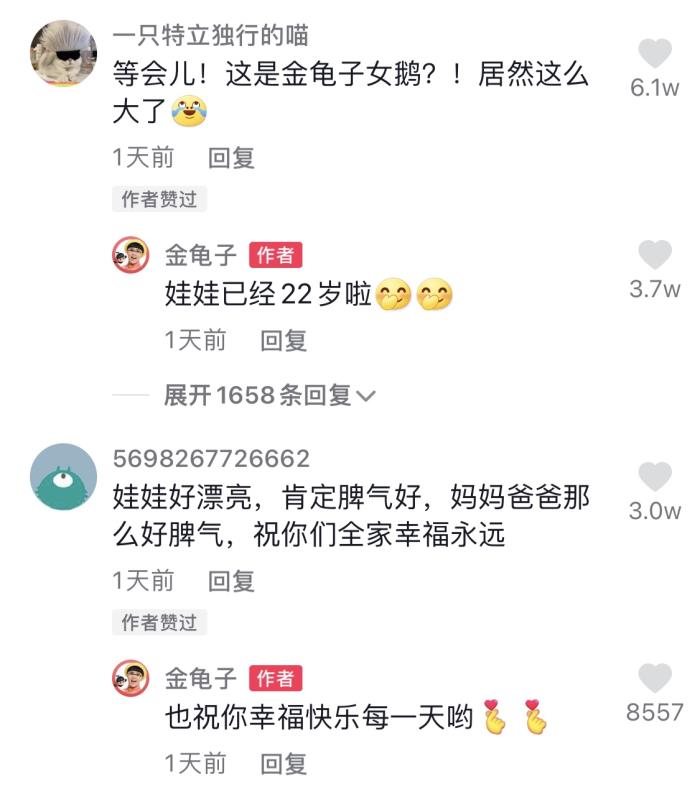Open 金龟子's avatar beside 娃娃已经22岁啦
Viewport: 700px width, 787px height.
(x=131, y=255)
